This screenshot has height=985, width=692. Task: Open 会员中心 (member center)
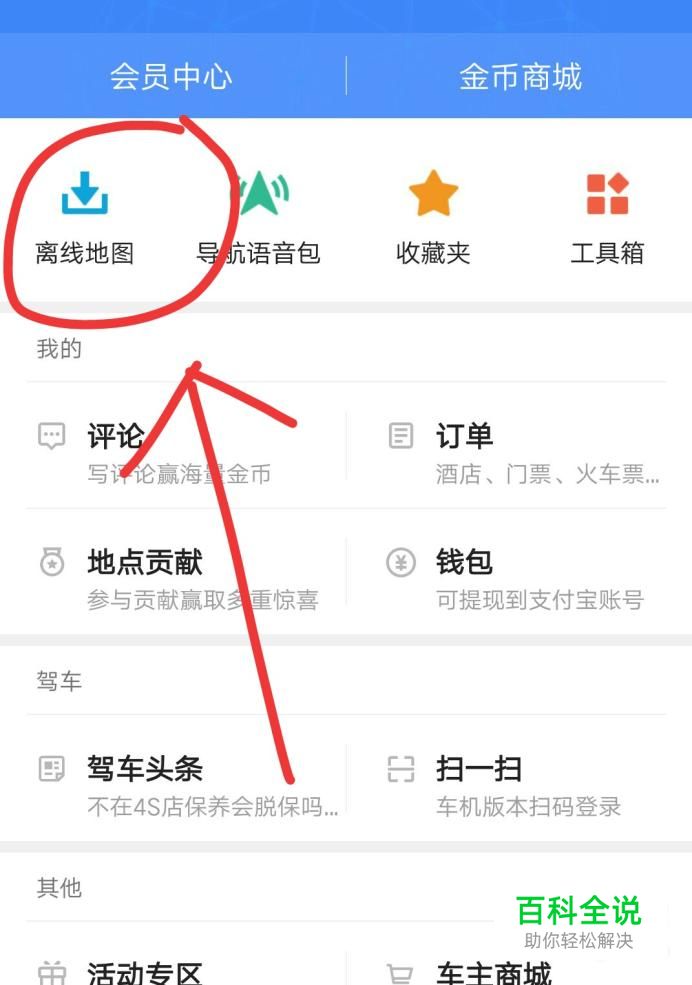pos(171,77)
